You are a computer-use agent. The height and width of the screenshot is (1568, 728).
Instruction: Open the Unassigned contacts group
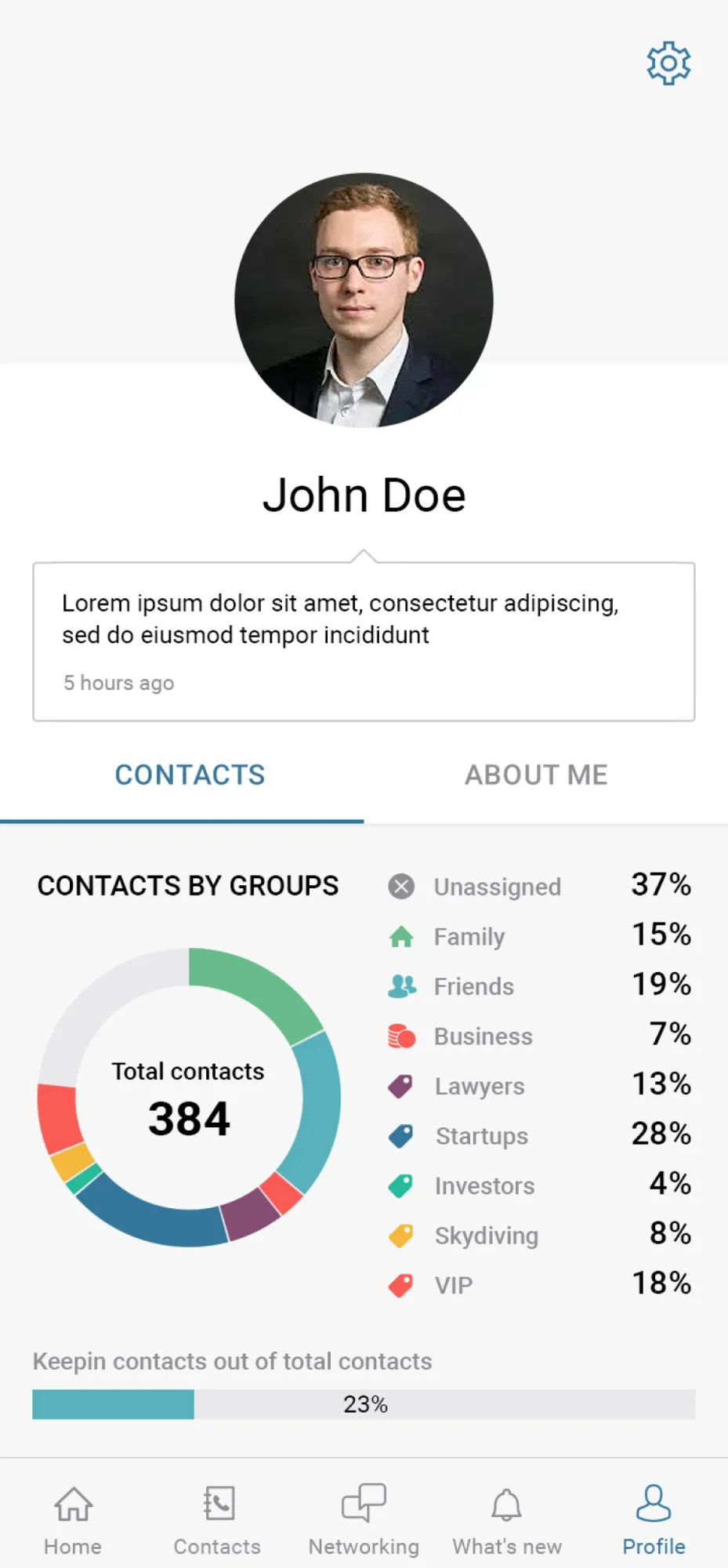(x=539, y=886)
